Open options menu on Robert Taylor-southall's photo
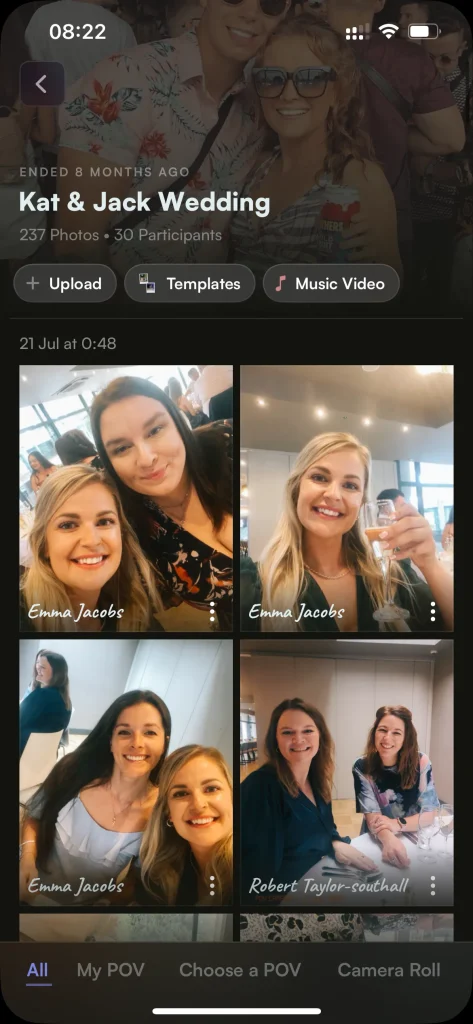This screenshot has height=1024, width=473. coord(432,886)
